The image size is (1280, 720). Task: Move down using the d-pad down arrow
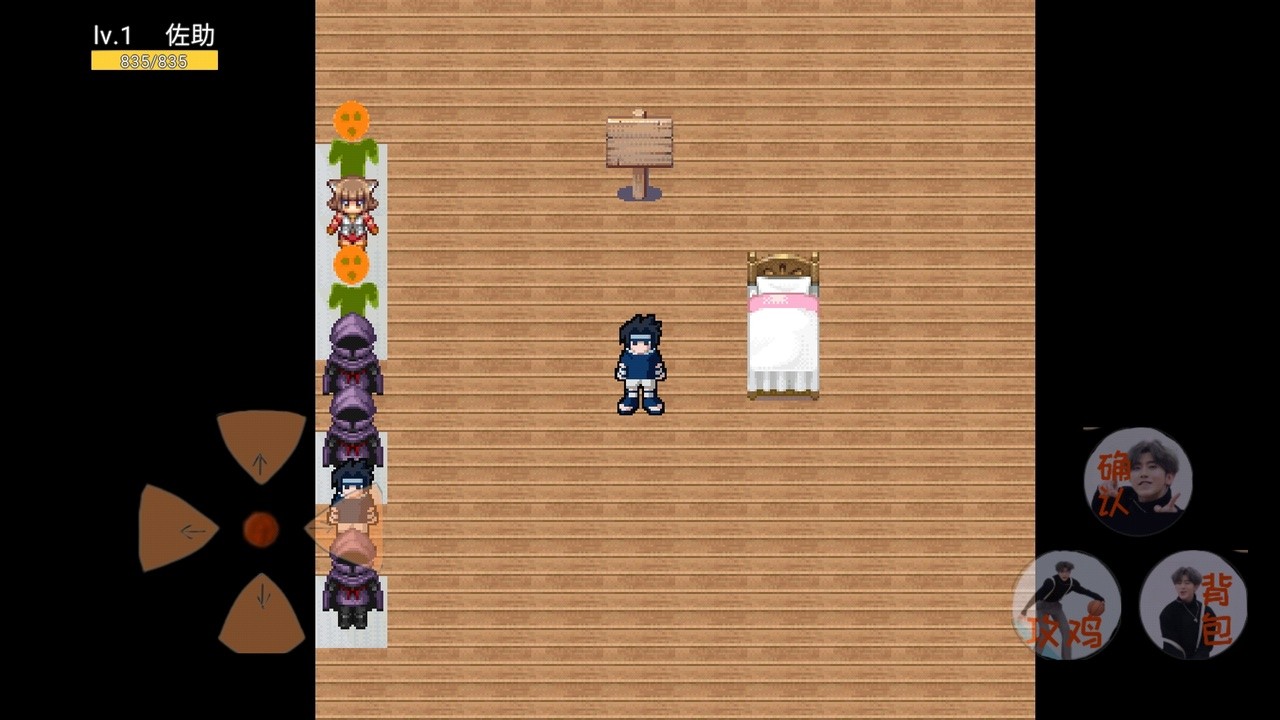tap(261, 611)
